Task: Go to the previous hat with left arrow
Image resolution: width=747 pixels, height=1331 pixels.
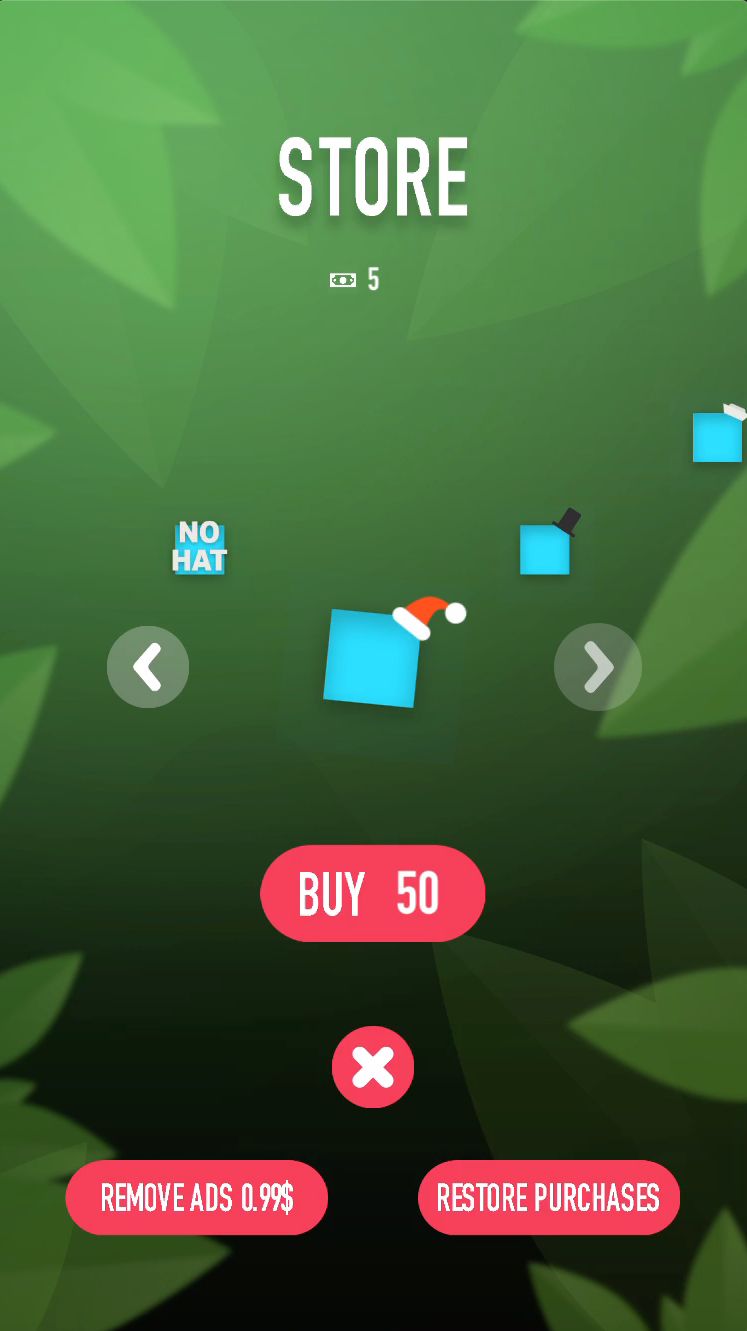Action: (148, 667)
